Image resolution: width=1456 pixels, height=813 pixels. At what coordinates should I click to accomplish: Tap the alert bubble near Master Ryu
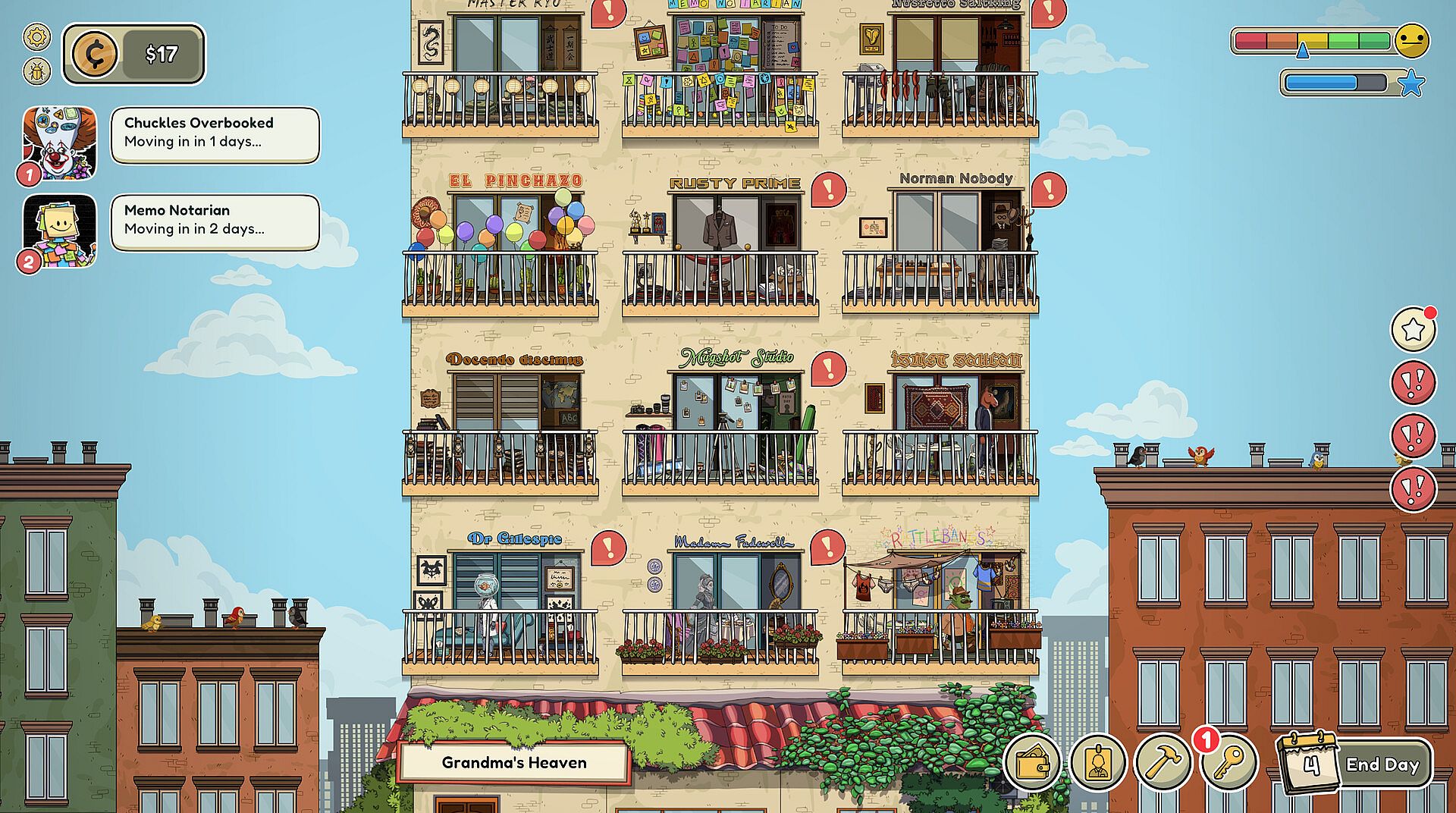608,11
